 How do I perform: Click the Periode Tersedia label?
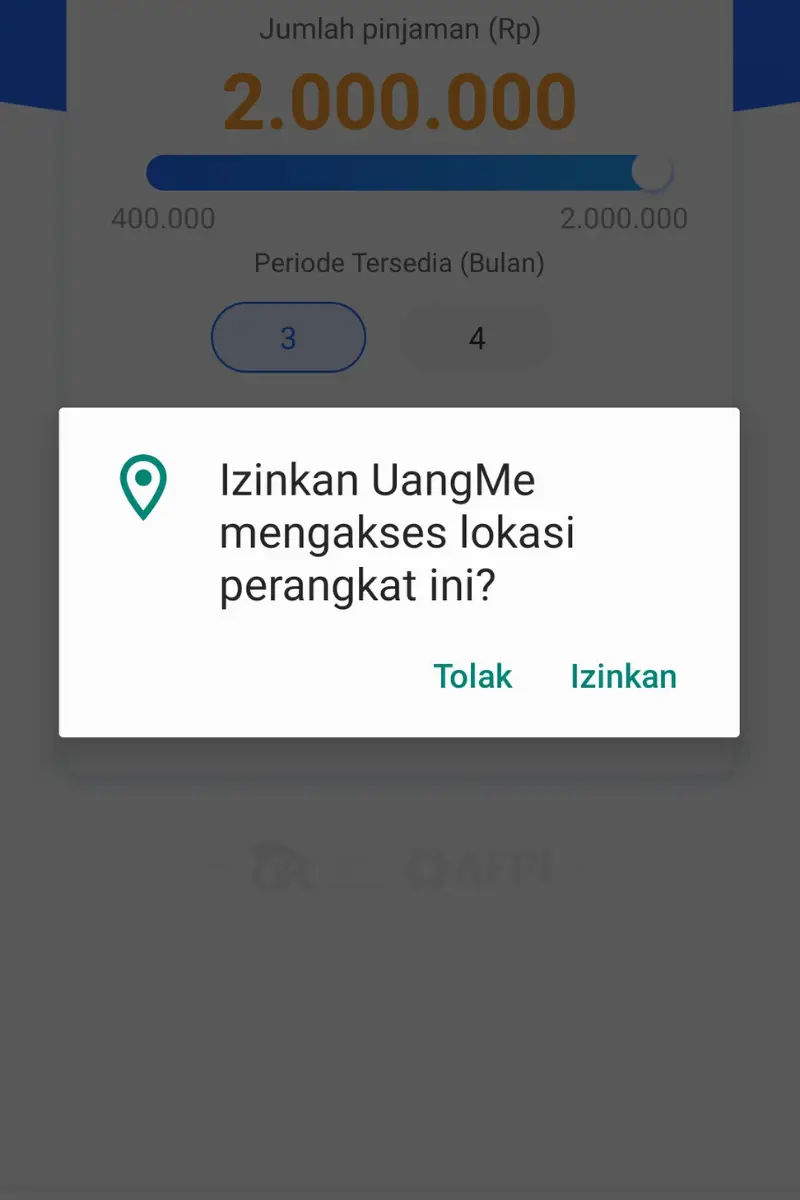click(400, 263)
